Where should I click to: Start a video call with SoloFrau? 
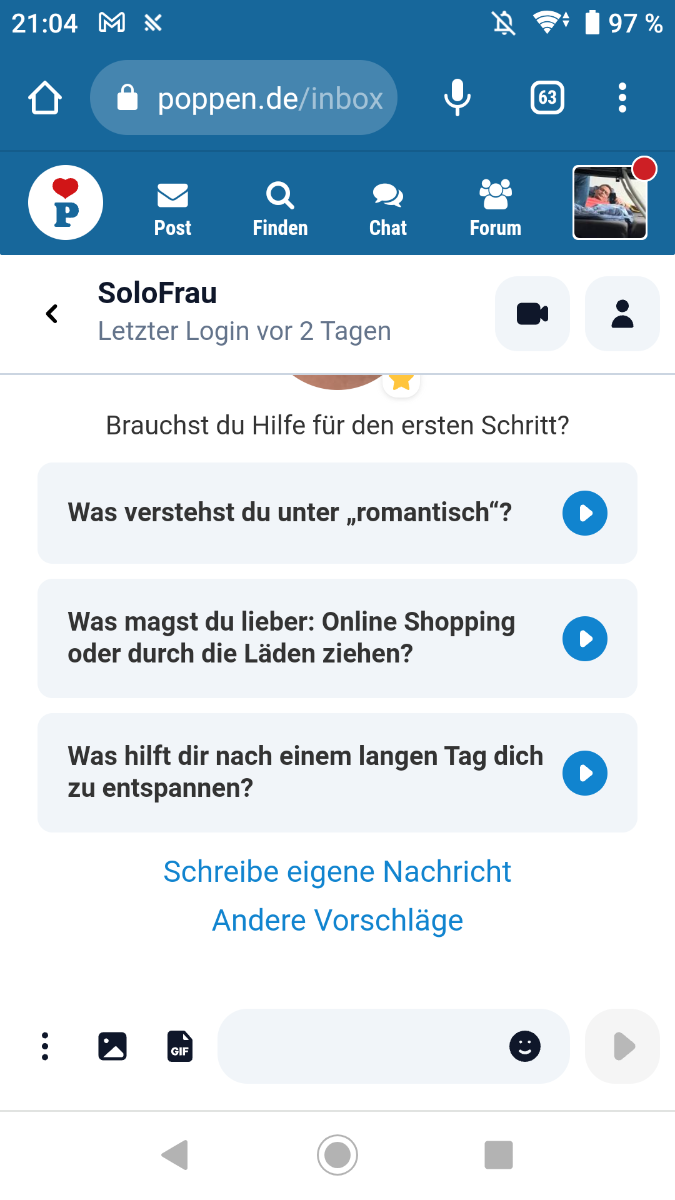pos(532,314)
